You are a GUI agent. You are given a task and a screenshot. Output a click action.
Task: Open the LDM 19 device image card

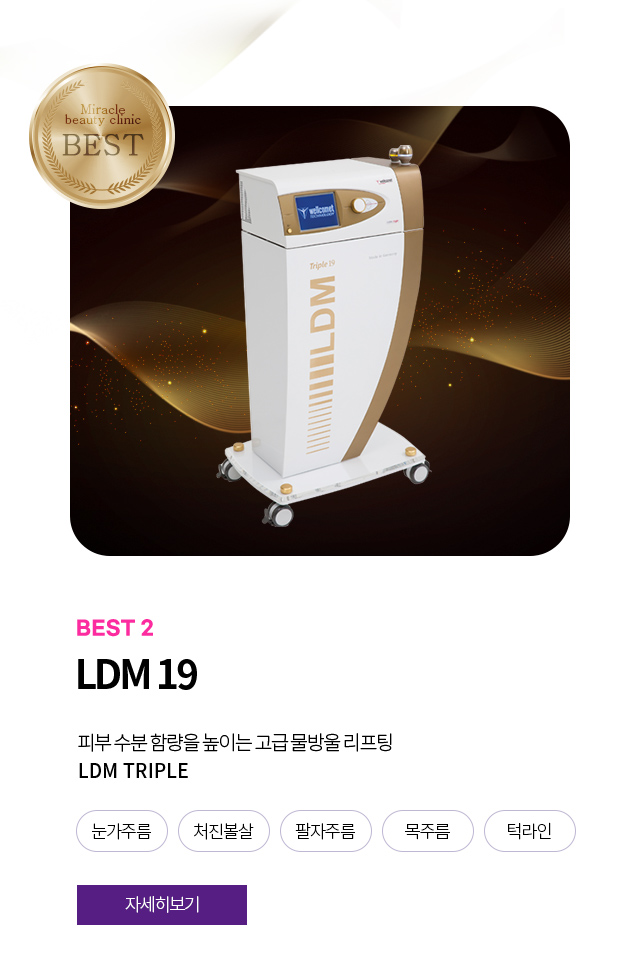point(320,331)
